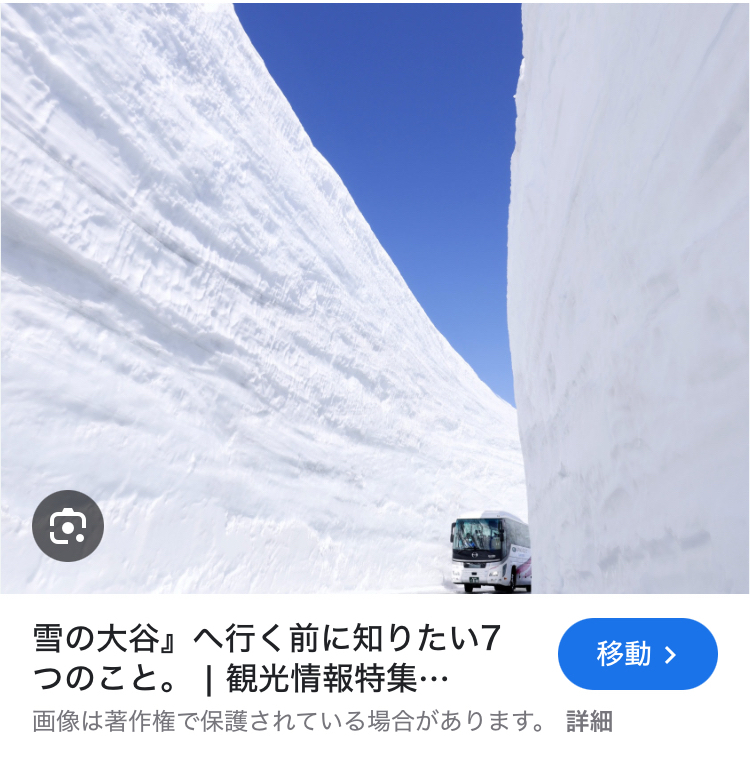Tap the 移動 button to visit page

pos(637,654)
